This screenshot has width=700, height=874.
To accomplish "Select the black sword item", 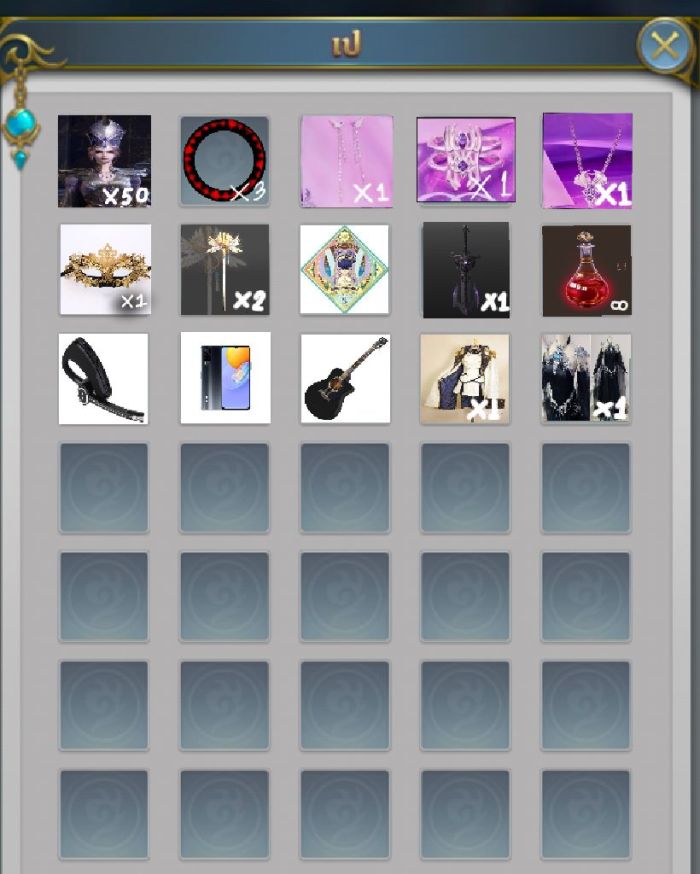I will point(466,270).
